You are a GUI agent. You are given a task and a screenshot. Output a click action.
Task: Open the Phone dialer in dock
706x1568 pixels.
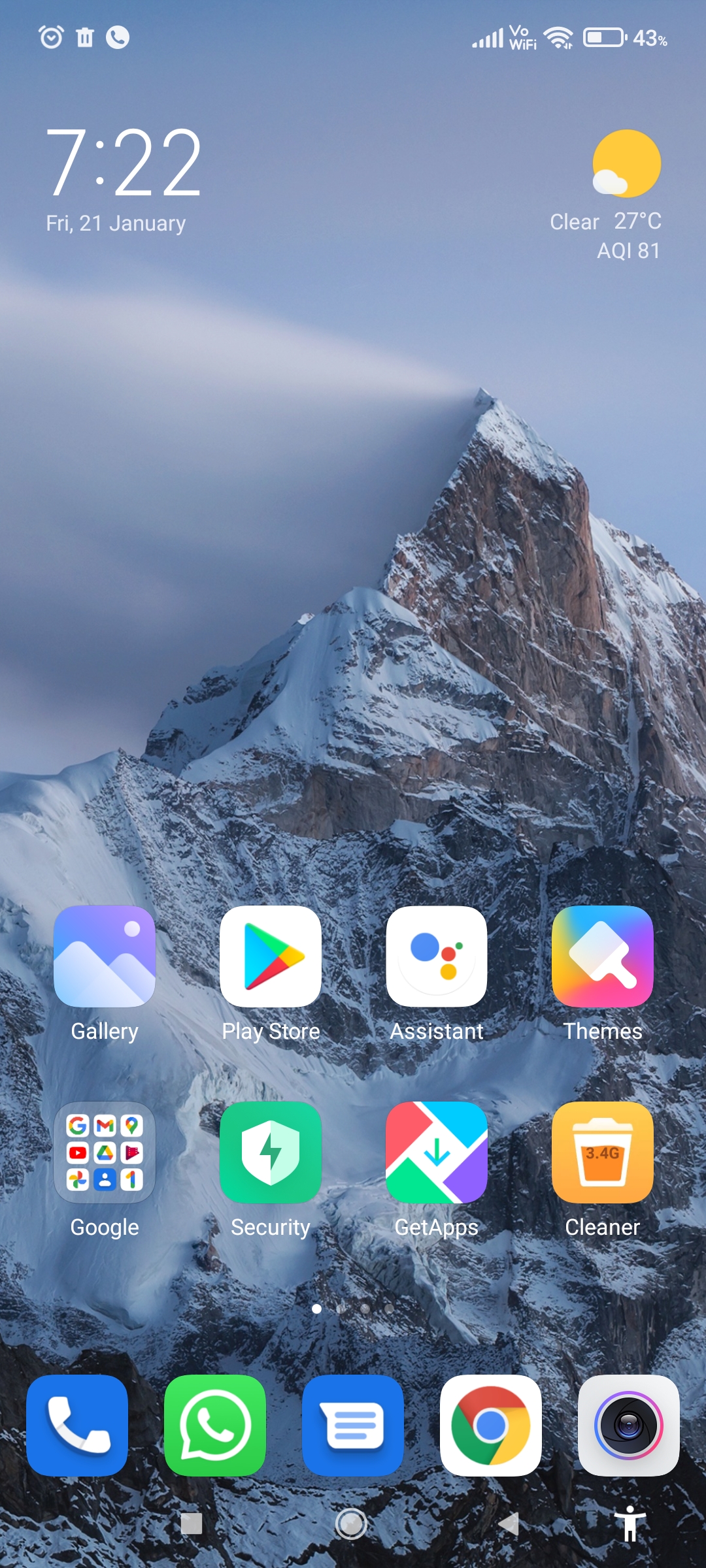click(x=77, y=1426)
